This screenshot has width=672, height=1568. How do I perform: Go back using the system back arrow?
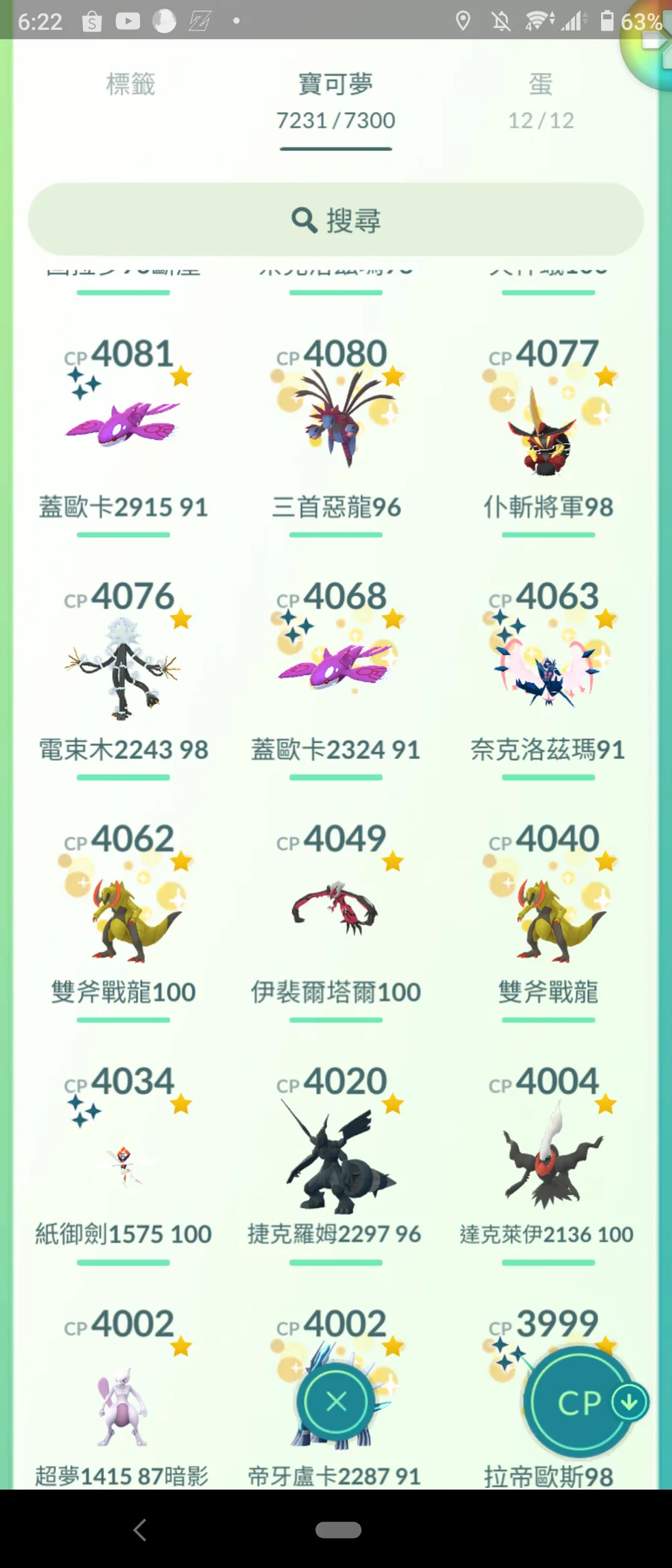point(140,1530)
